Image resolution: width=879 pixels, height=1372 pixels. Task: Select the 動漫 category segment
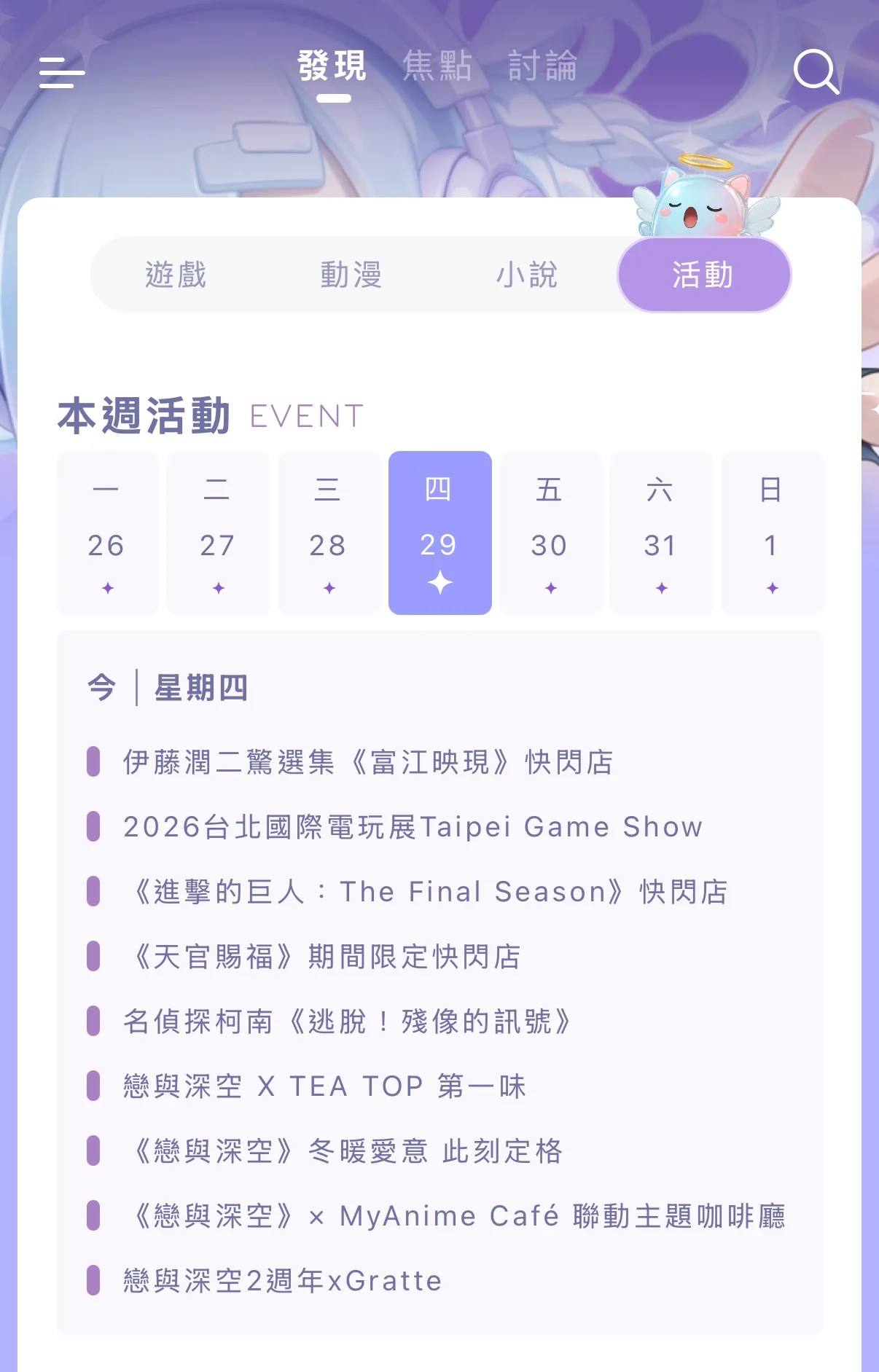(x=351, y=275)
